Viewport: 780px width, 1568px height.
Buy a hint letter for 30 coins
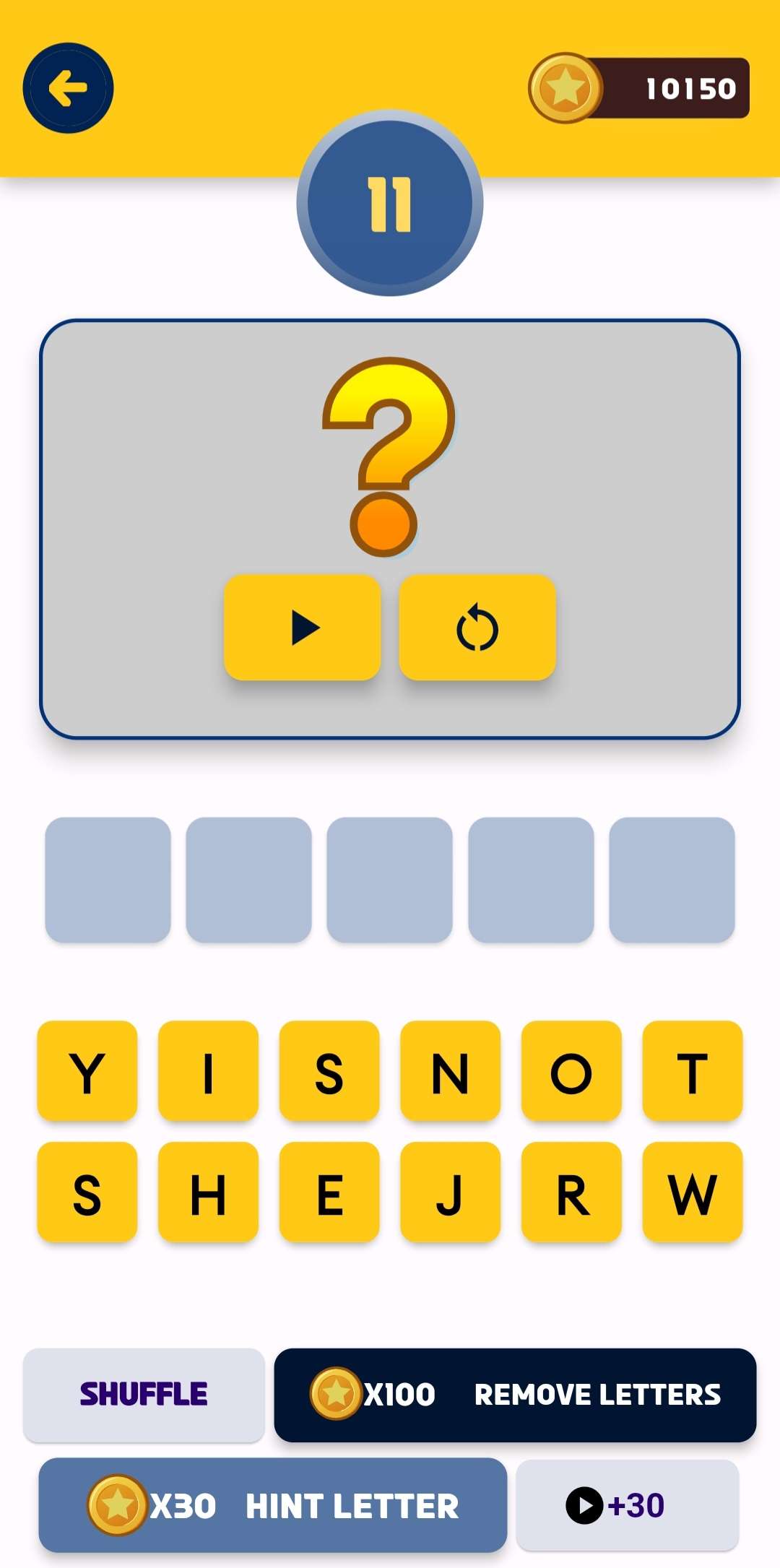coord(273,1505)
